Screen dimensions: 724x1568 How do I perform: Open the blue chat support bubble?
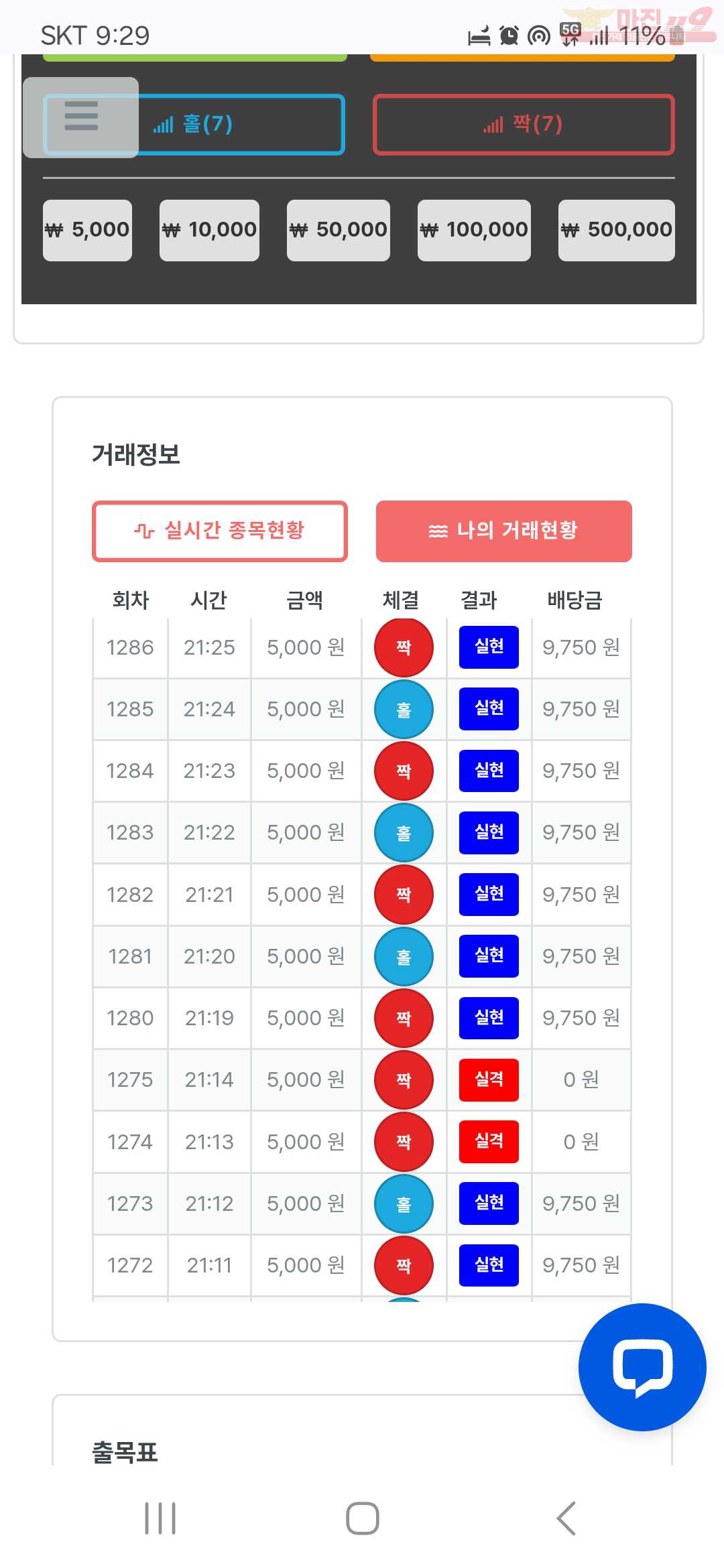642,1367
